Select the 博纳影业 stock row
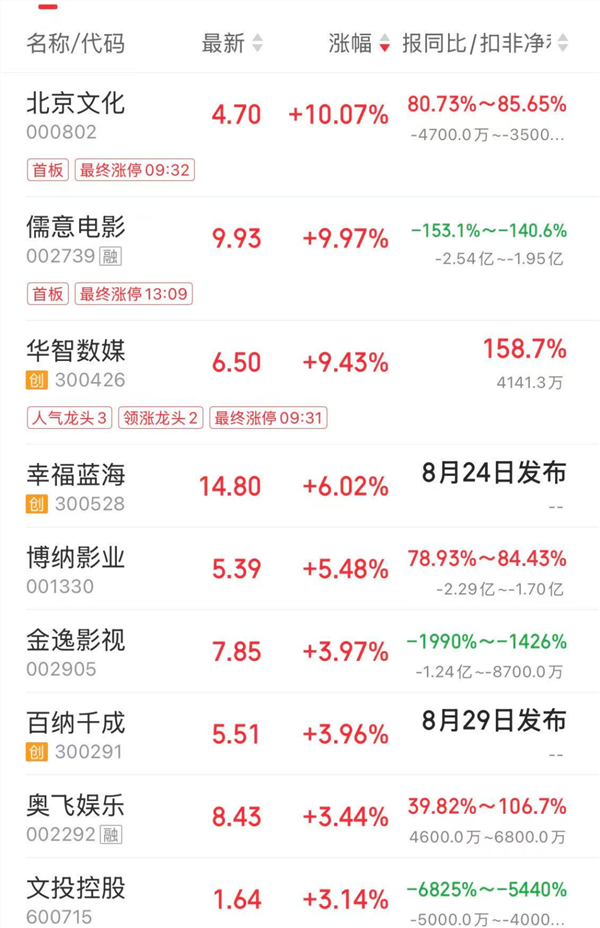The height and width of the screenshot is (928, 600). point(300,568)
